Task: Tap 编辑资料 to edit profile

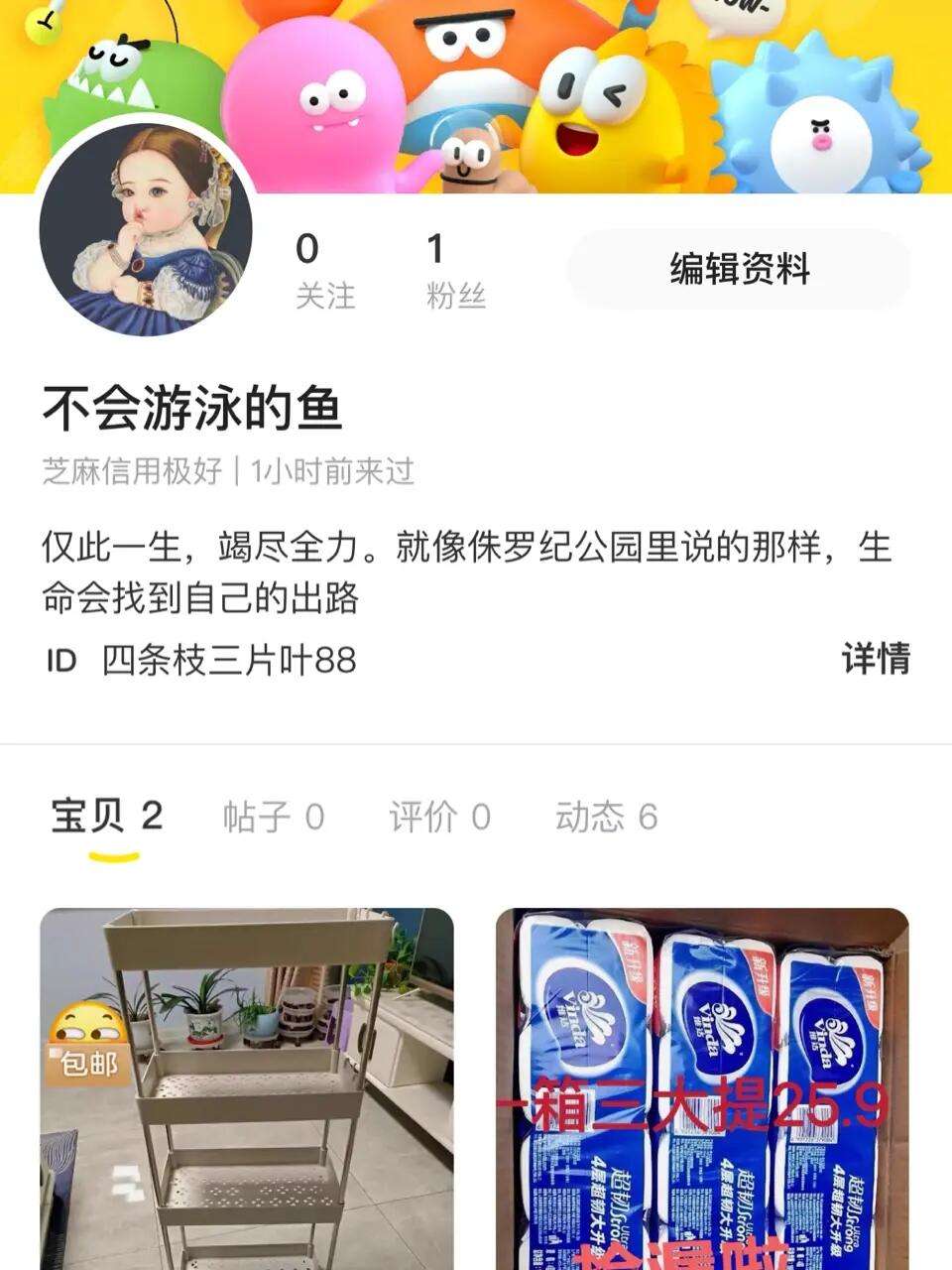Action: click(740, 270)
